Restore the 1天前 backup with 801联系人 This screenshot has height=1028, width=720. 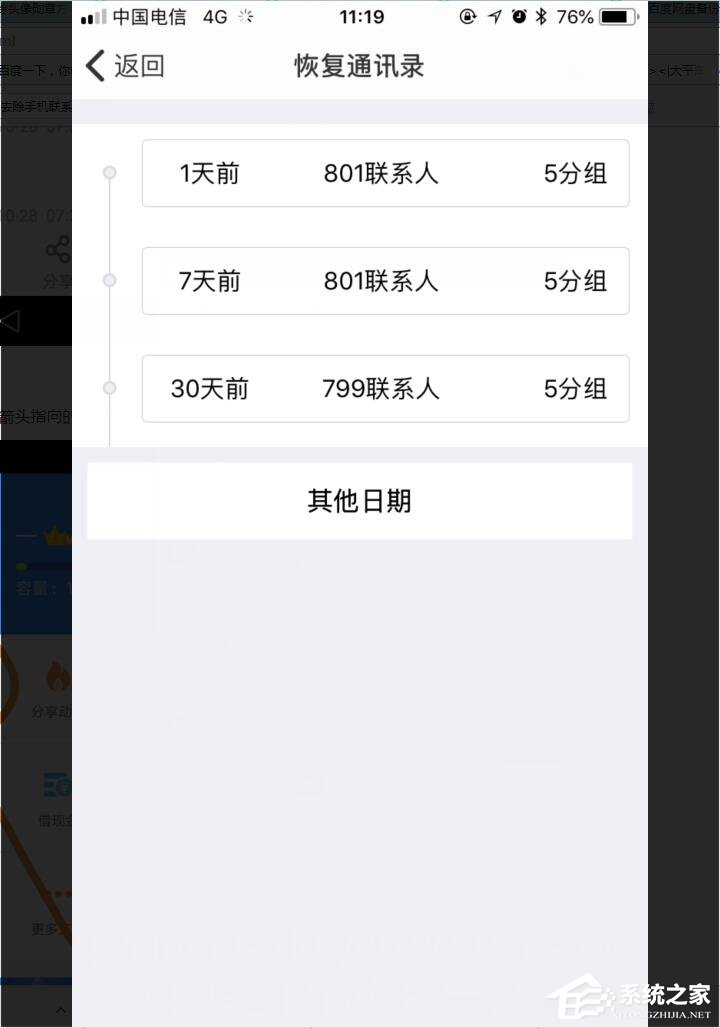(386, 172)
